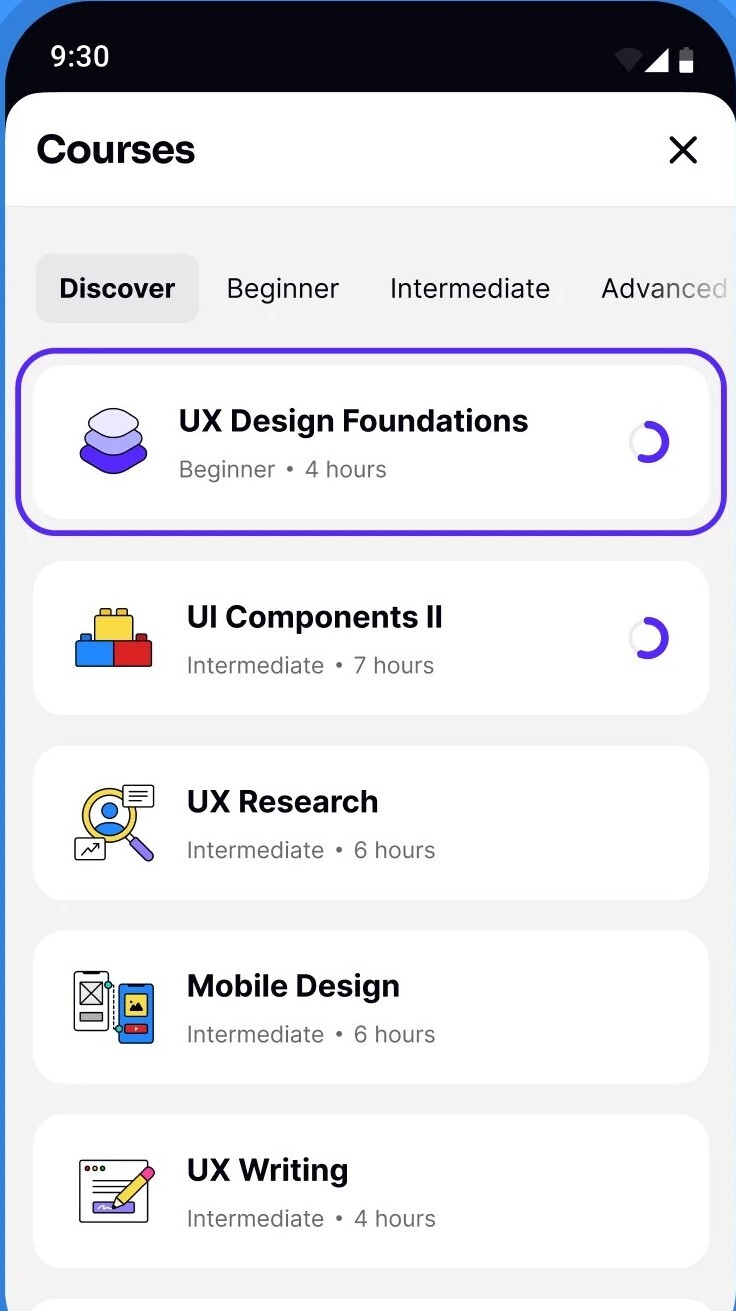736x1311 pixels.
Task: Switch to the Intermediate tab
Action: coord(470,289)
